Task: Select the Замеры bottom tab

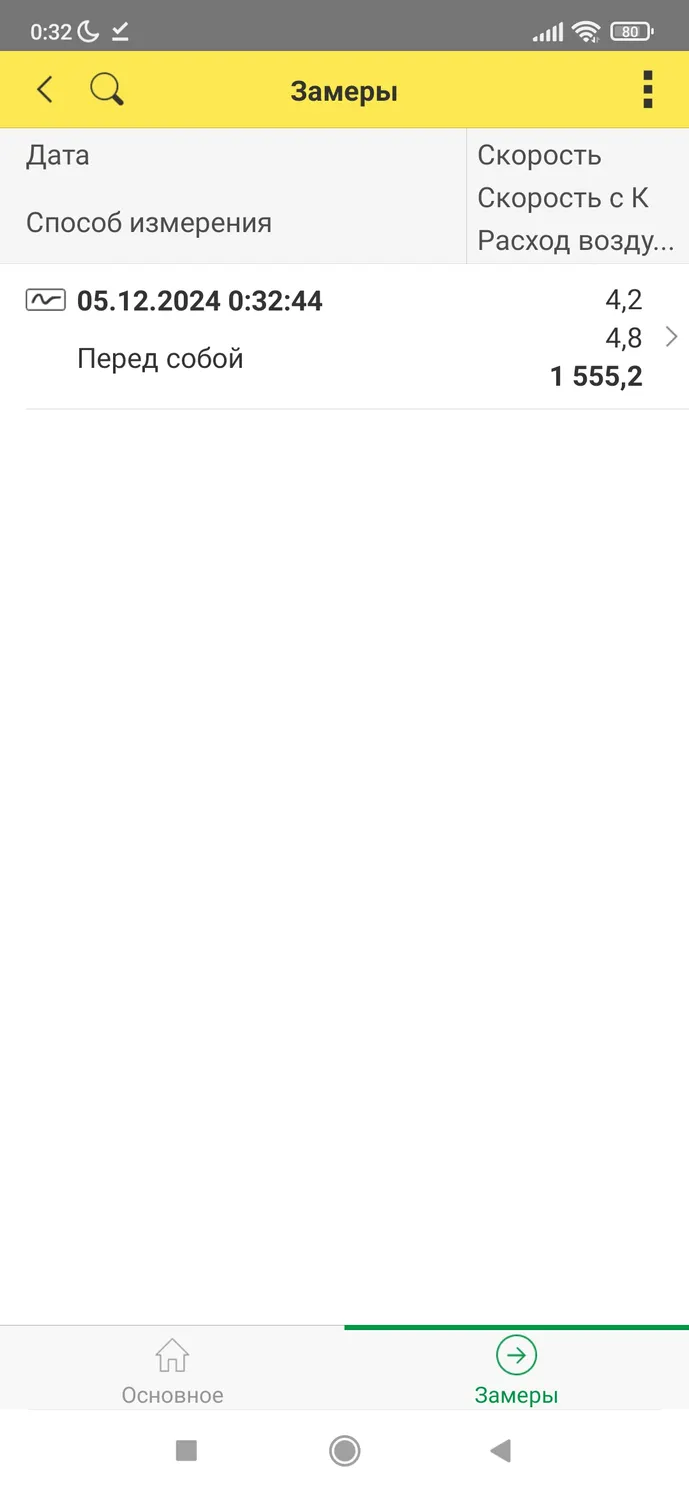Action: (517, 1369)
